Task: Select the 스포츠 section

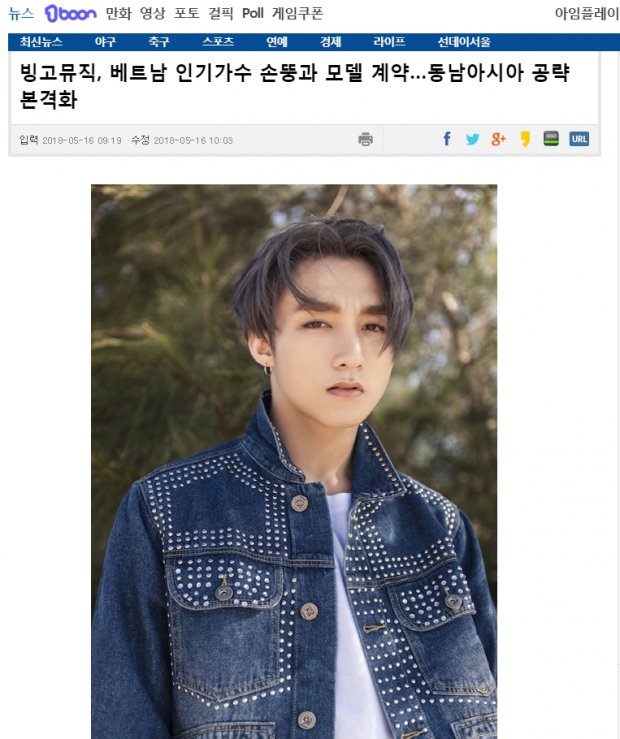Action: click(218, 42)
